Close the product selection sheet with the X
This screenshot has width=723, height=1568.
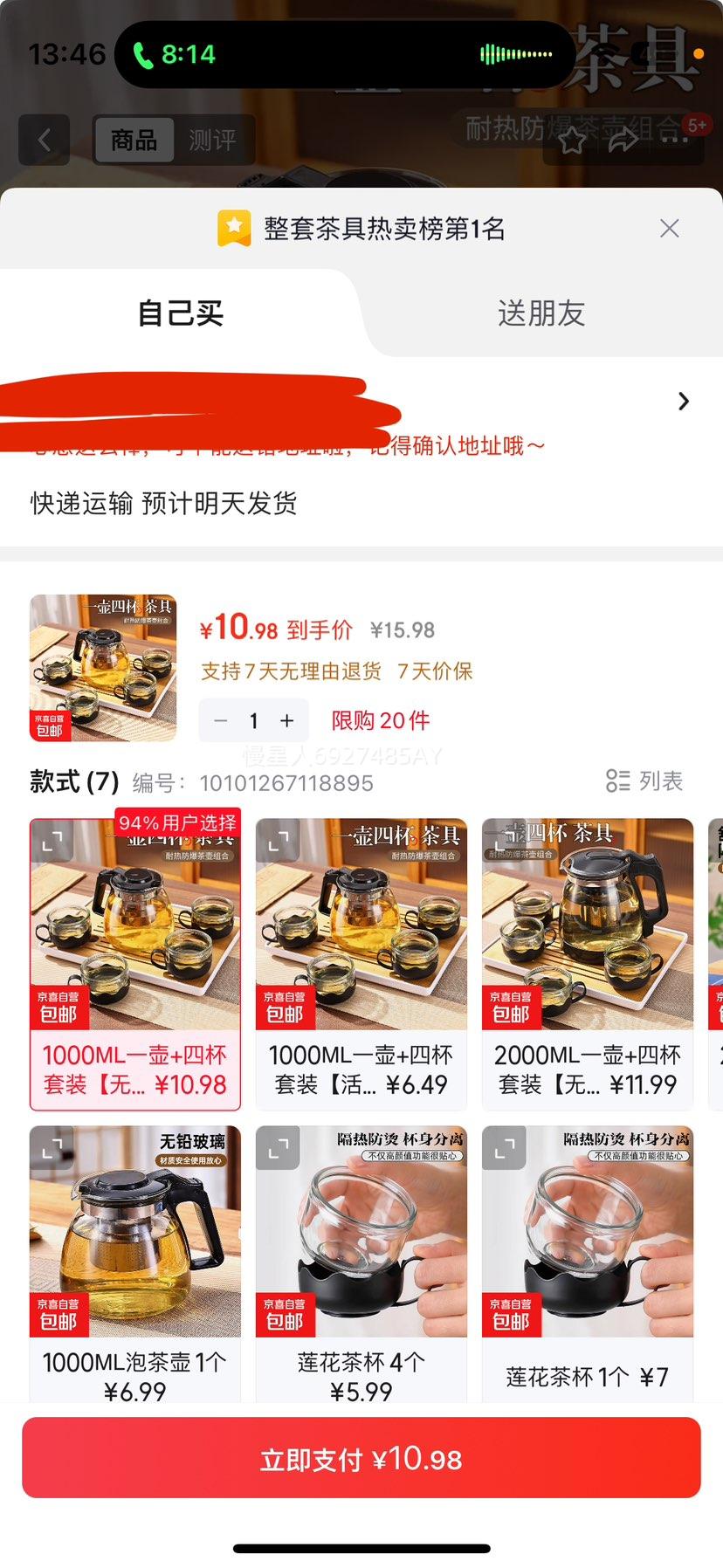click(x=669, y=228)
